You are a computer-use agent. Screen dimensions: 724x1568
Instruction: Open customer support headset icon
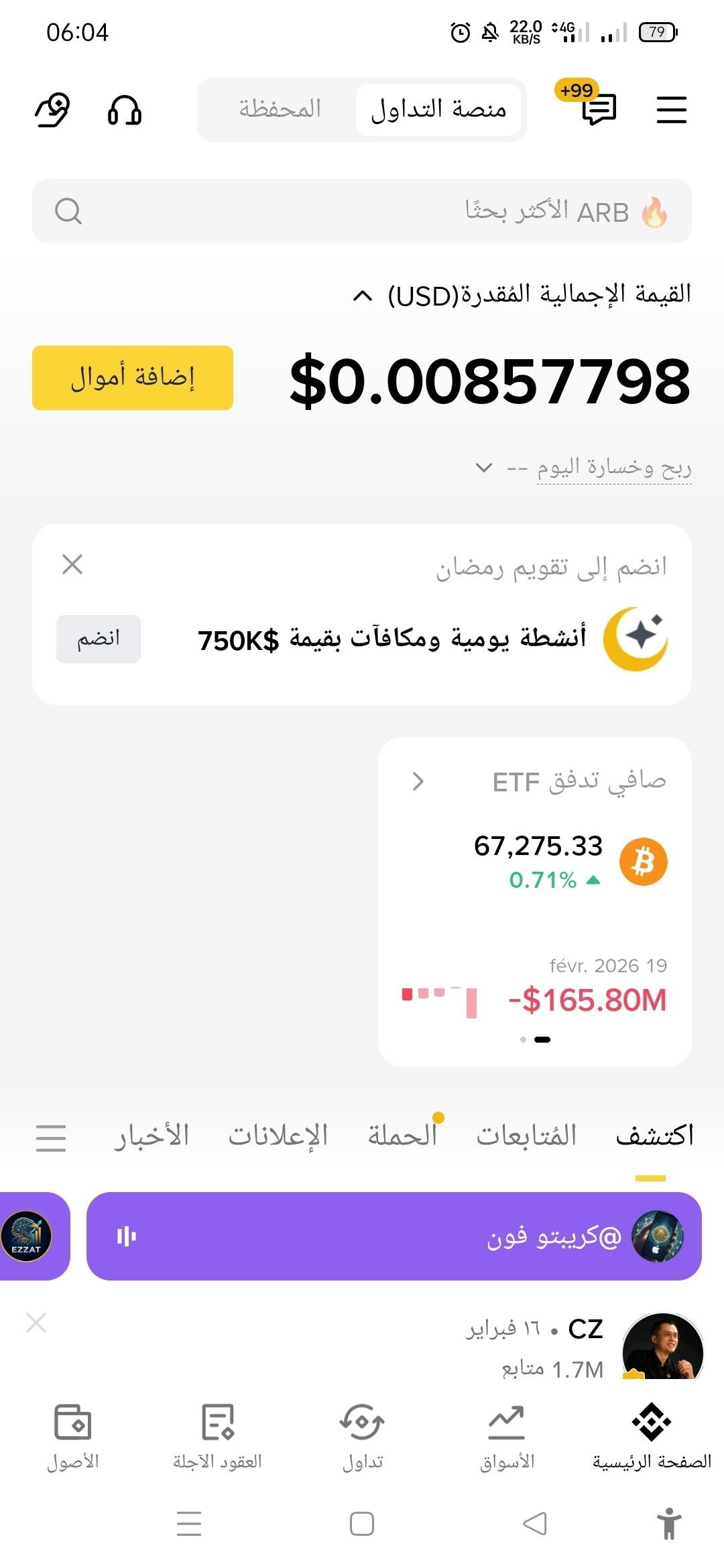[x=125, y=110]
